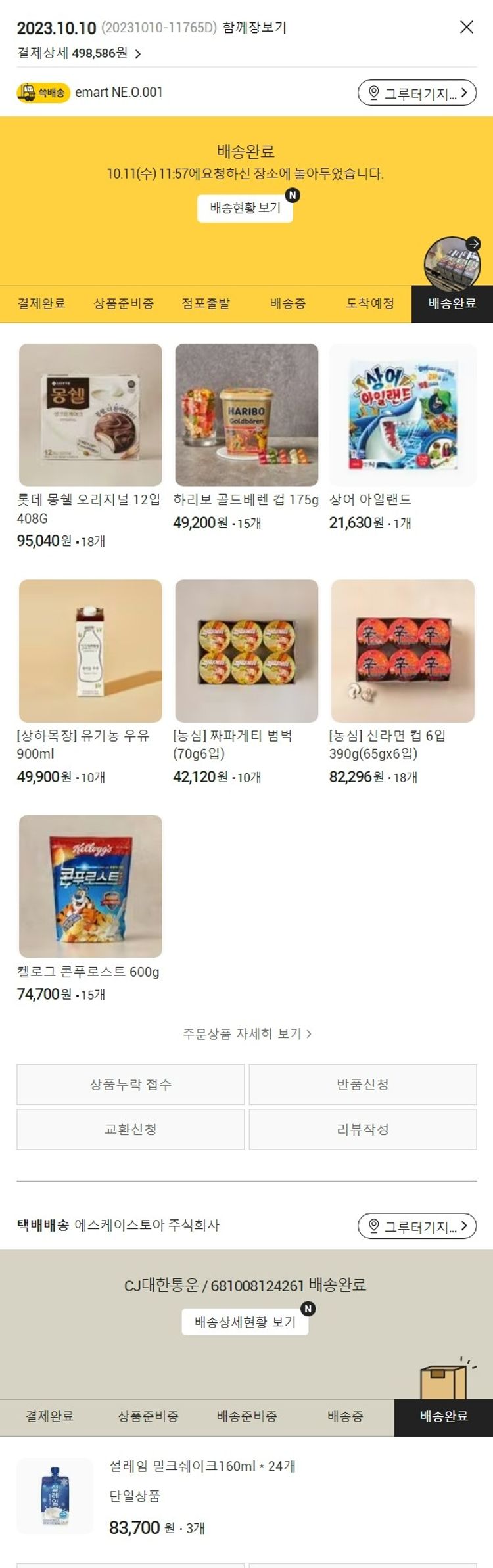Report a missing item via 상품누락 접수

coord(131,1085)
